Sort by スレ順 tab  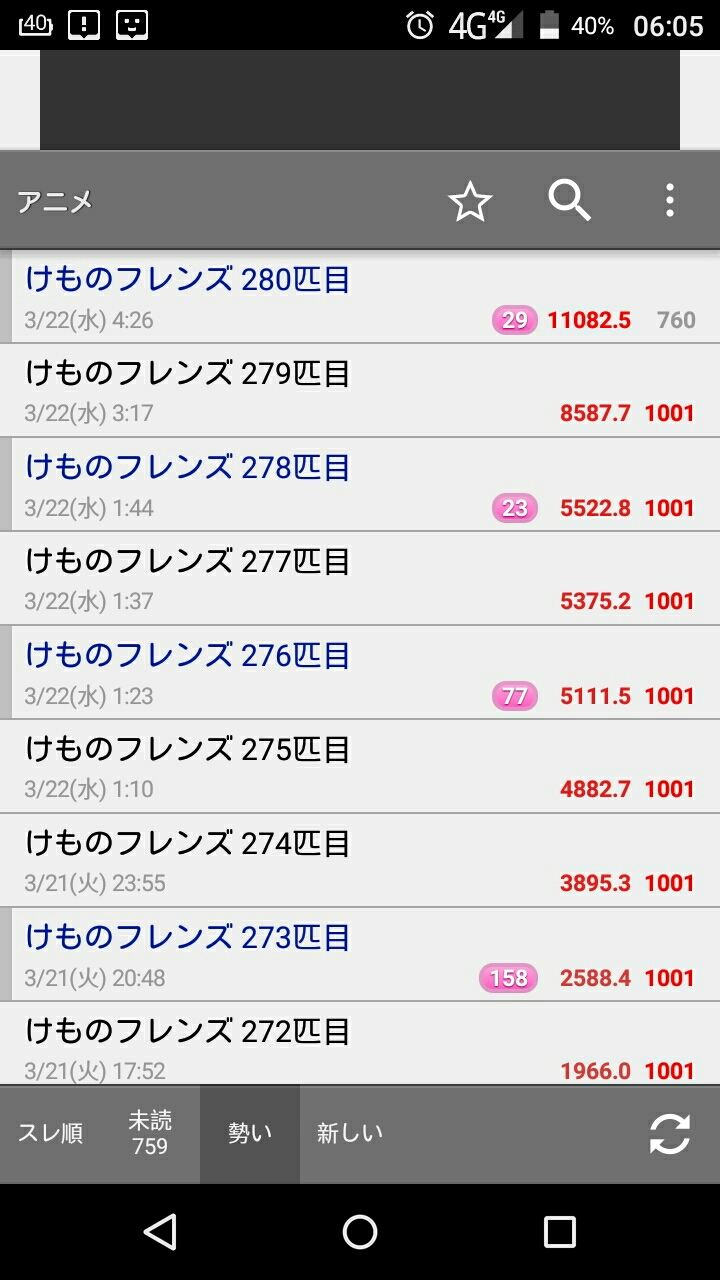(x=50, y=1134)
